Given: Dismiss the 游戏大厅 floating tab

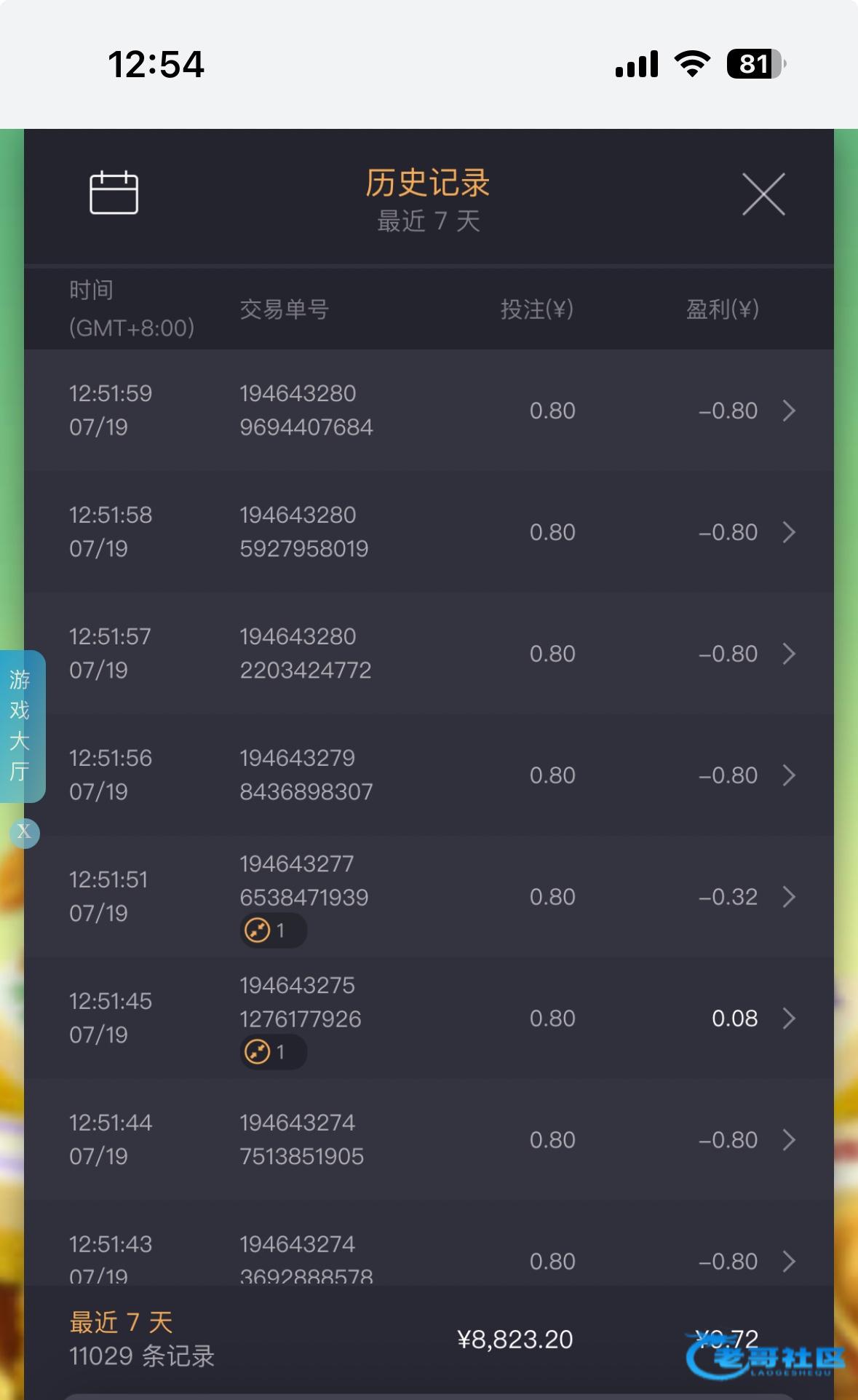Looking at the screenshot, I should pos(24,832).
